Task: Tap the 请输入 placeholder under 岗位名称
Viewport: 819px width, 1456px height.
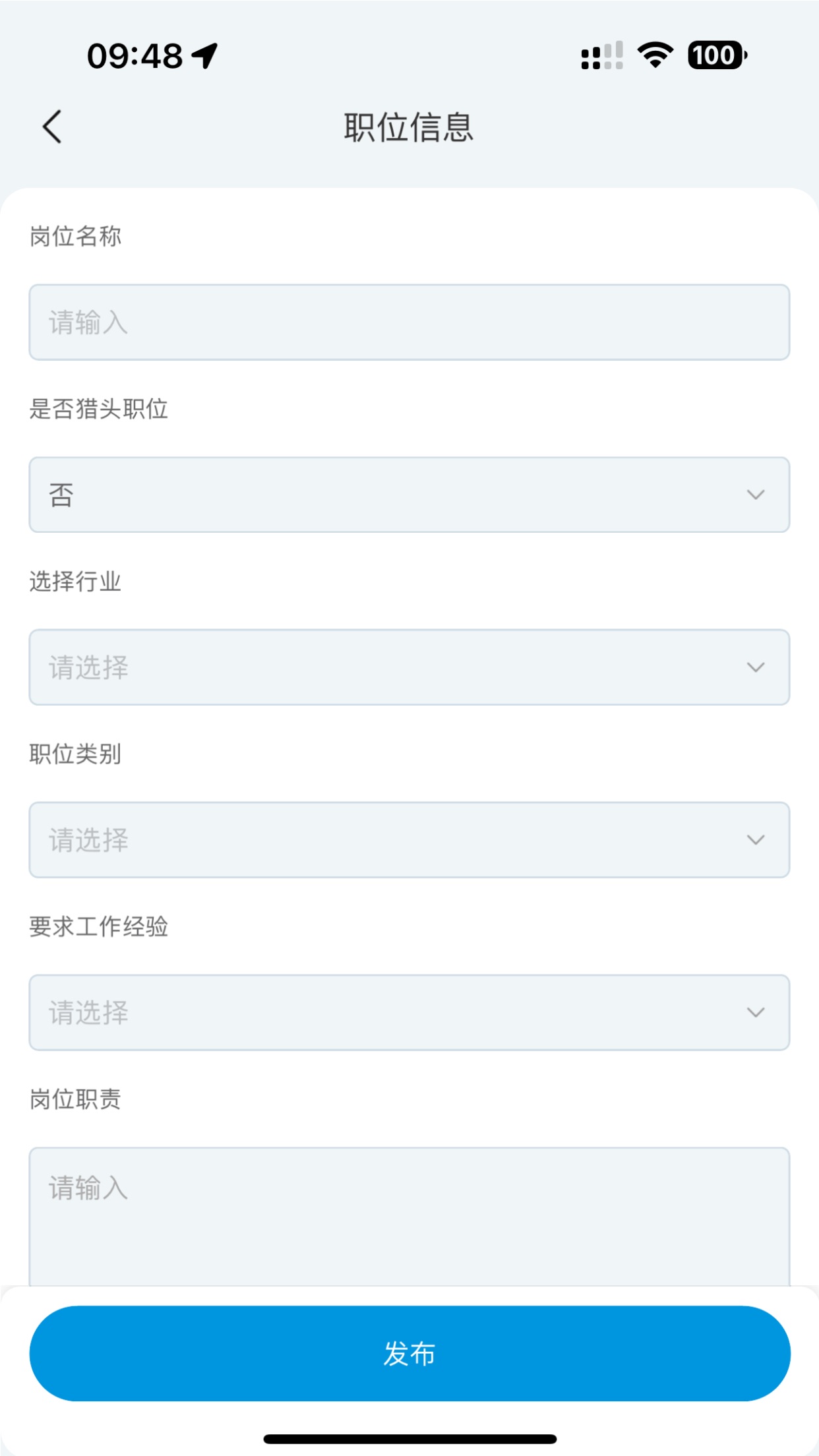Action: [88, 322]
